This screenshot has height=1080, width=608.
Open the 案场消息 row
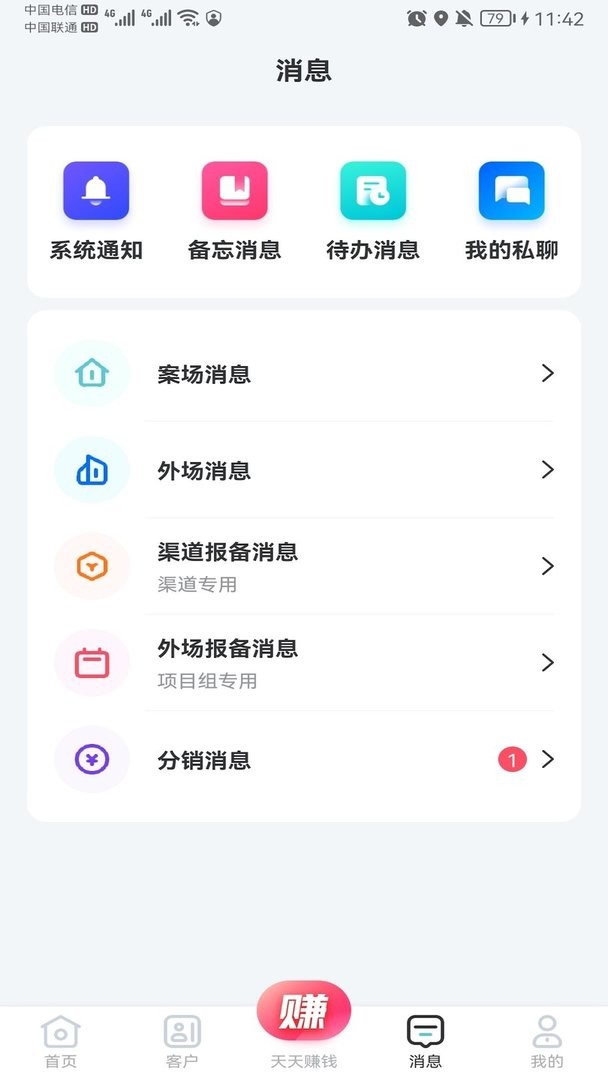[304, 374]
